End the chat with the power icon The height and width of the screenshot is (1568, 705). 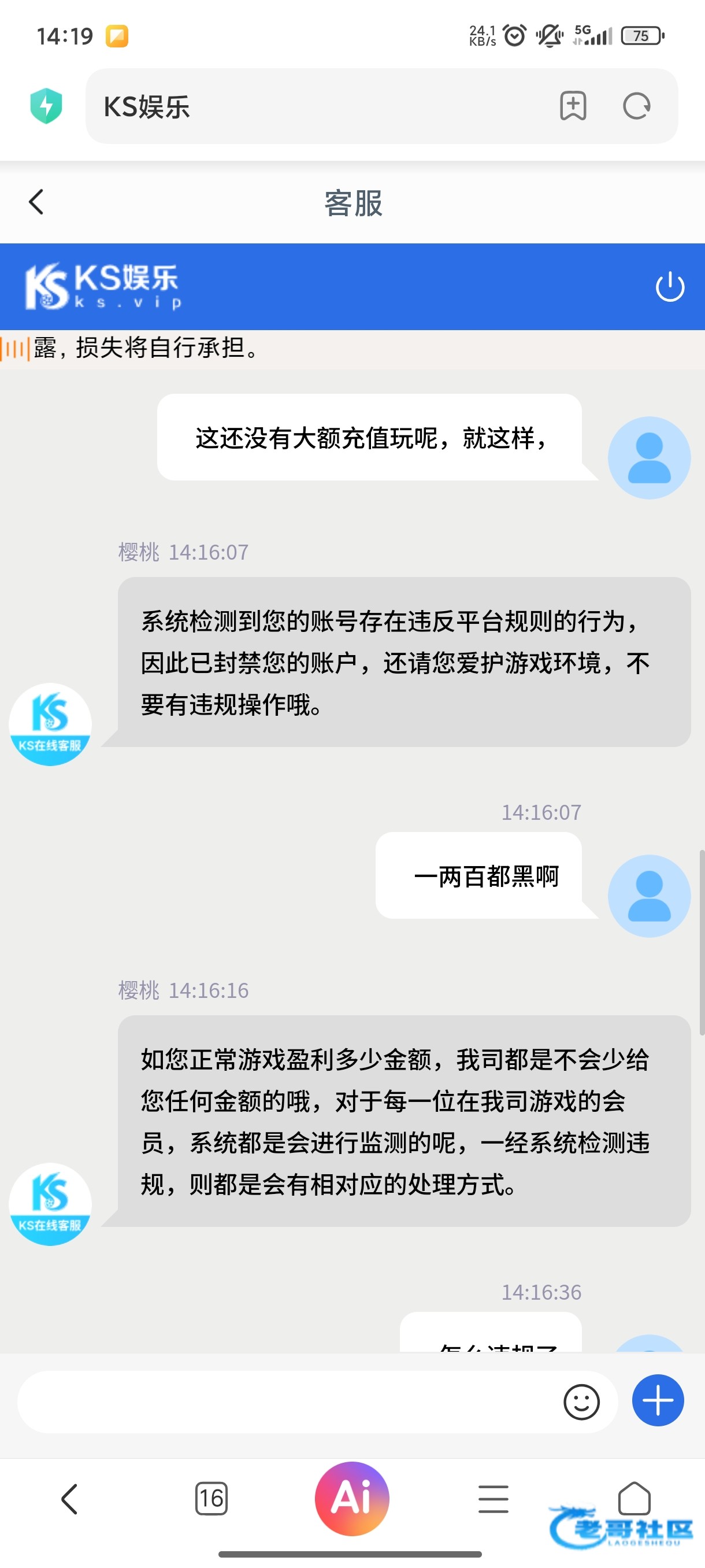click(670, 287)
